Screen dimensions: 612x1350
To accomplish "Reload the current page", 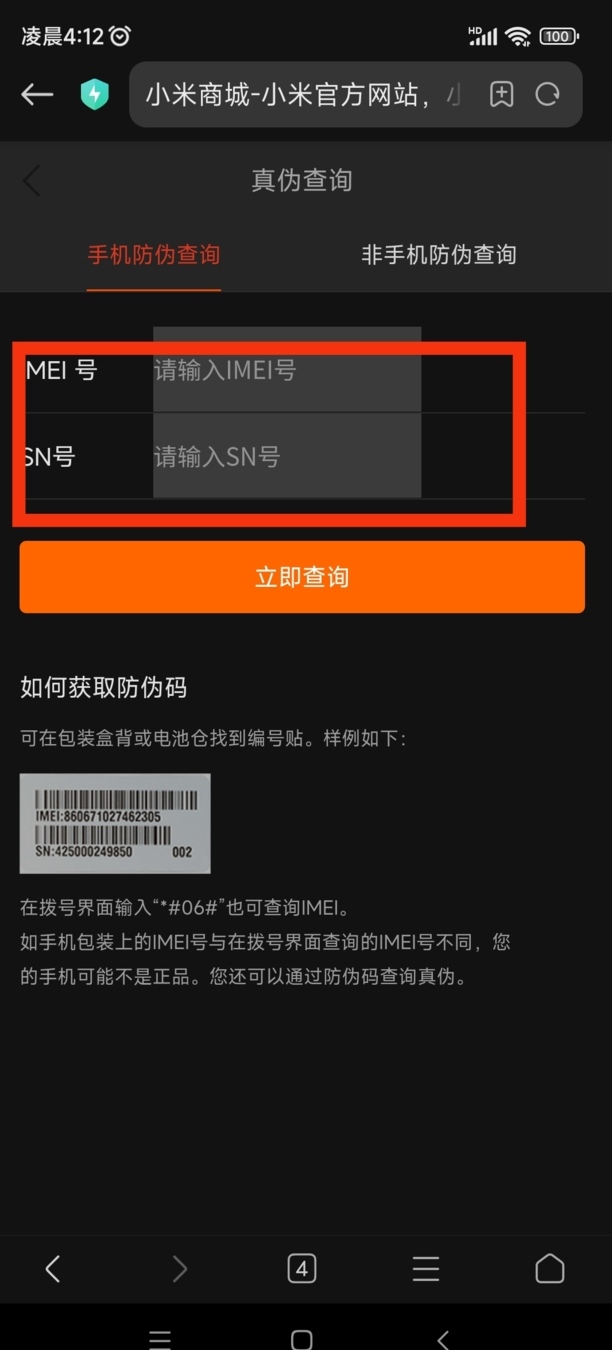I will click(547, 95).
